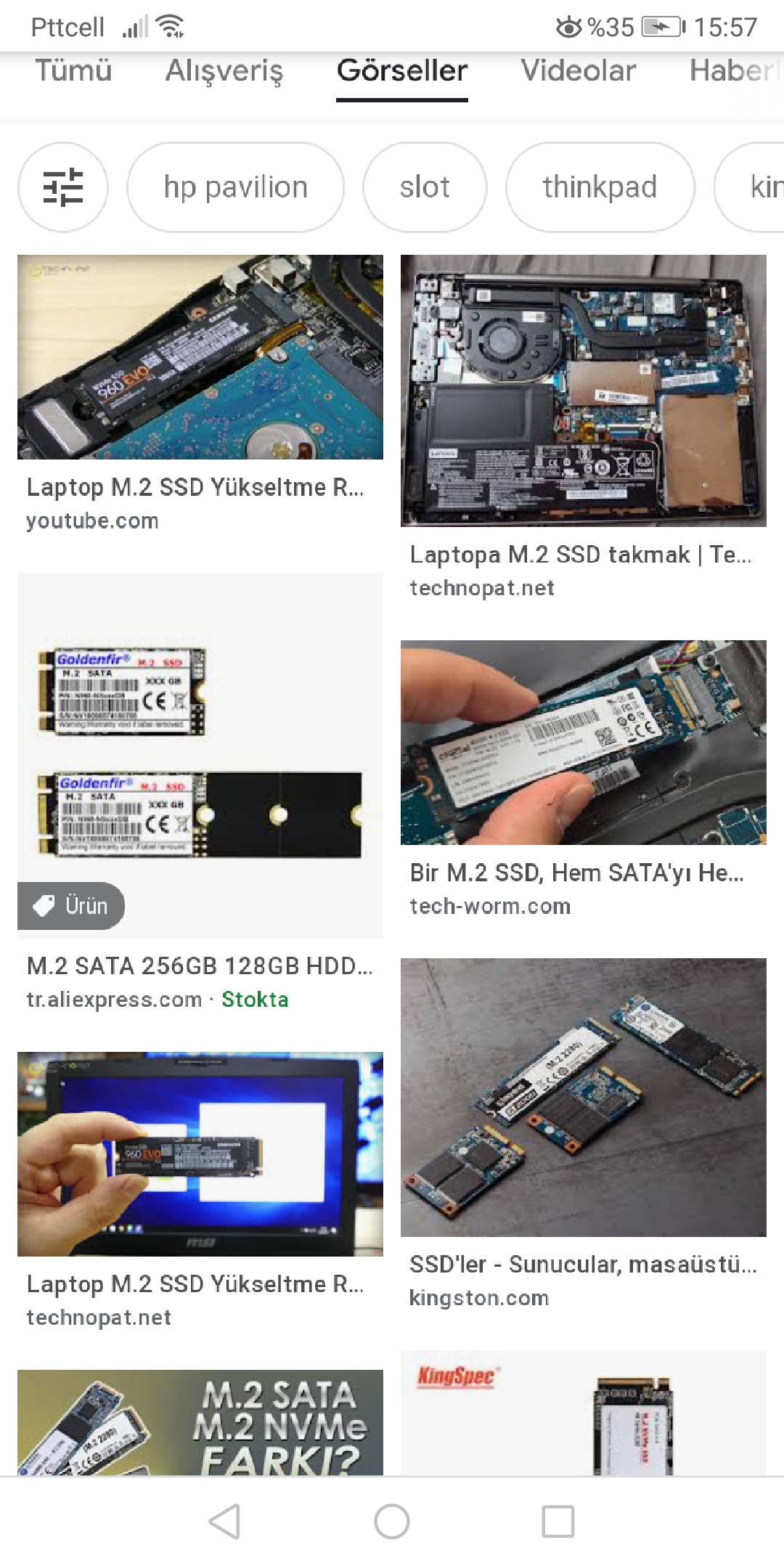Filter results with the hp pavilion chip
784x1568 pixels.
[235, 187]
